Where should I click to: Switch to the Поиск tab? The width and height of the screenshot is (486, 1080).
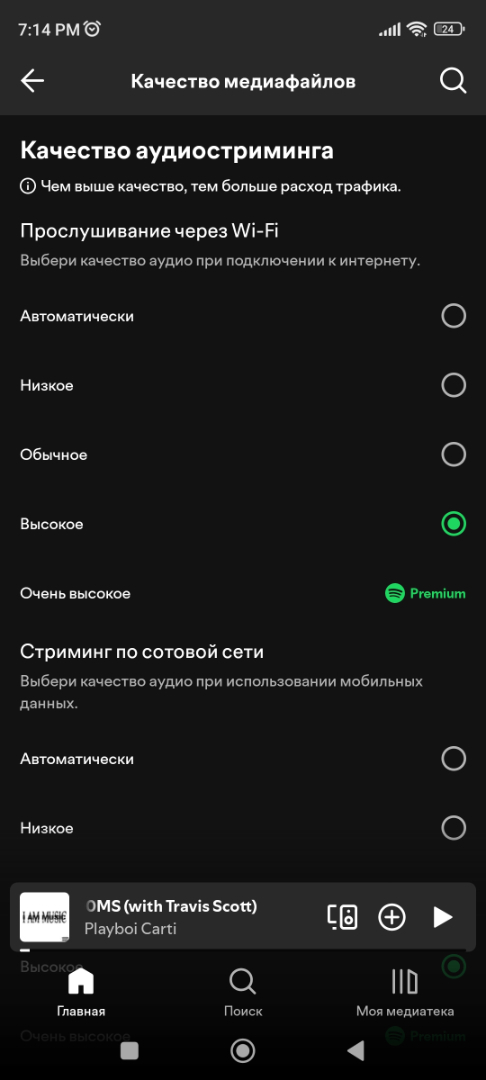pos(243,993)
